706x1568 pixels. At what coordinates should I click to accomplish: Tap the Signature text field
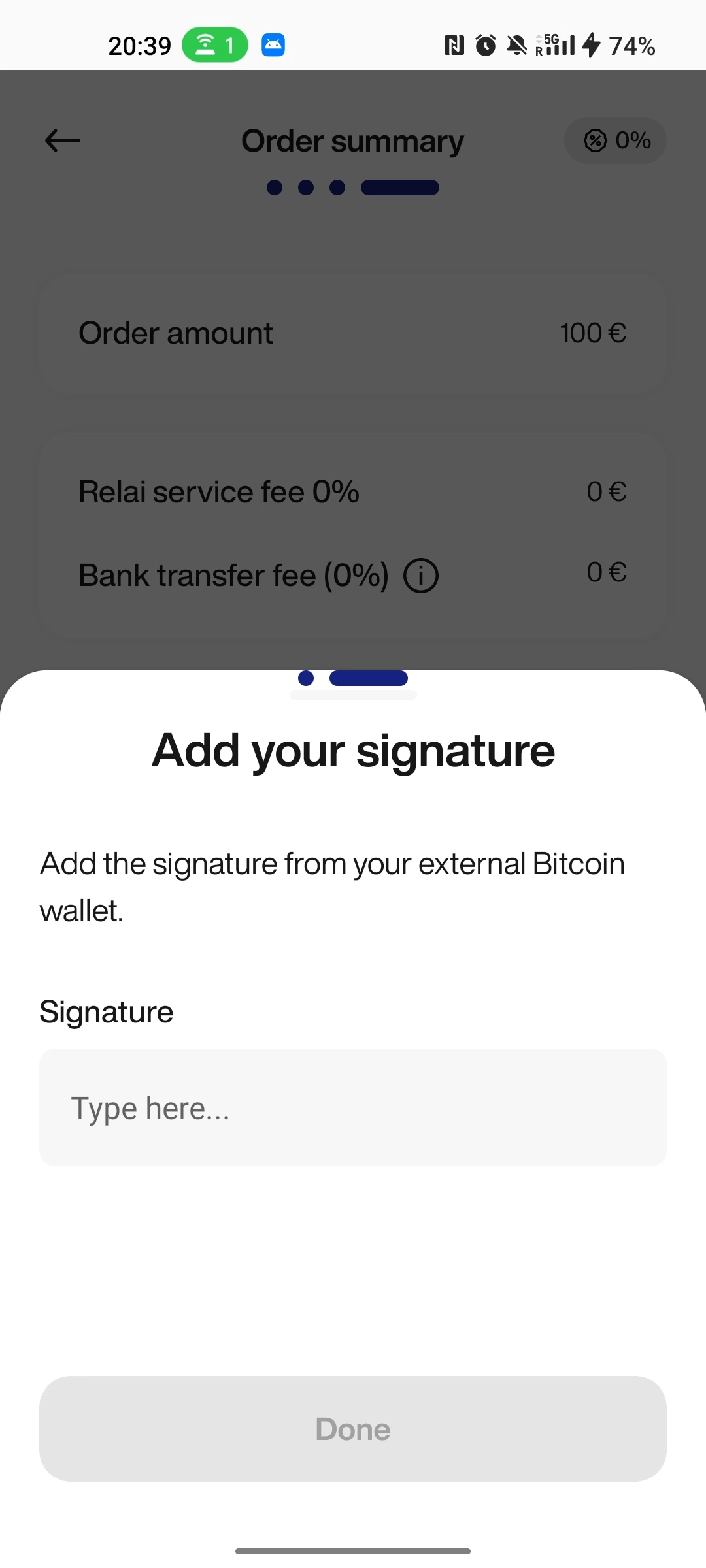coord(353,1107)
